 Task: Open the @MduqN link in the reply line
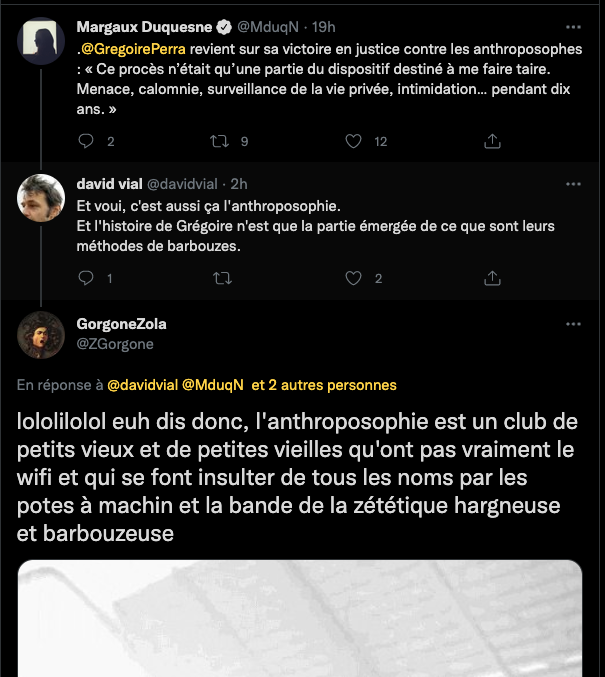[213, 384]
